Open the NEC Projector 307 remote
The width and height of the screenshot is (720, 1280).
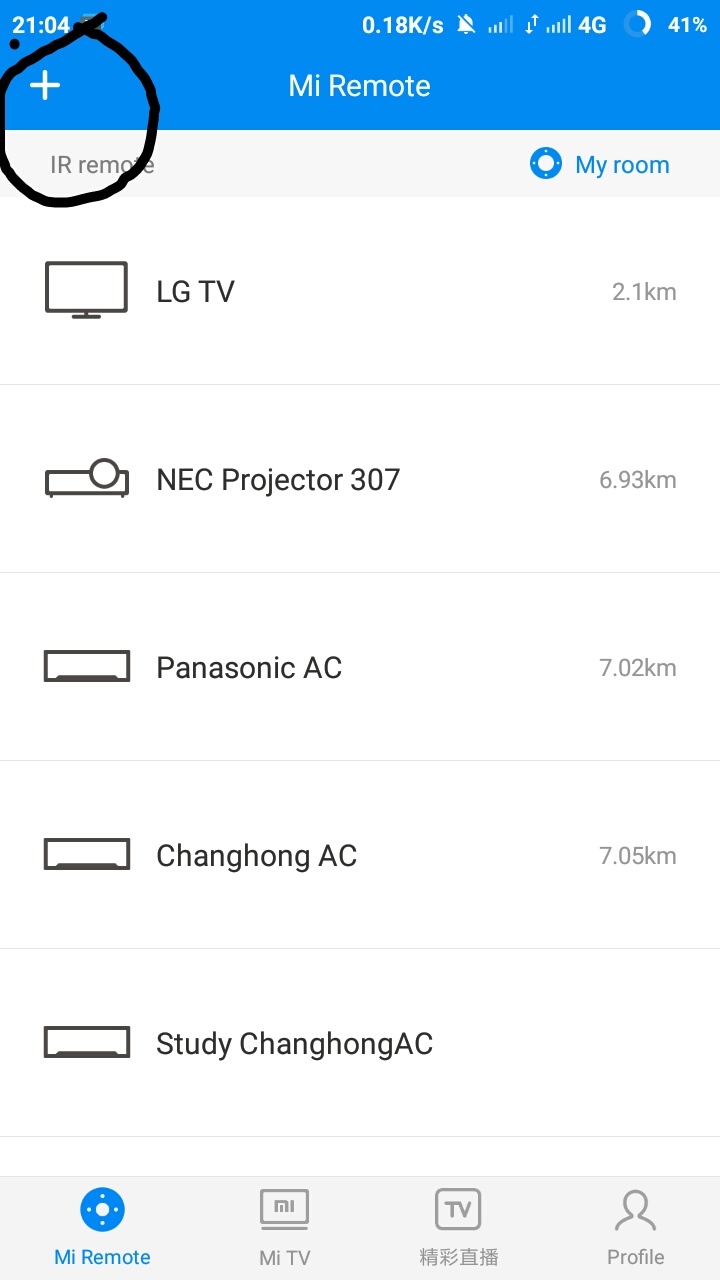coord(360,479)
